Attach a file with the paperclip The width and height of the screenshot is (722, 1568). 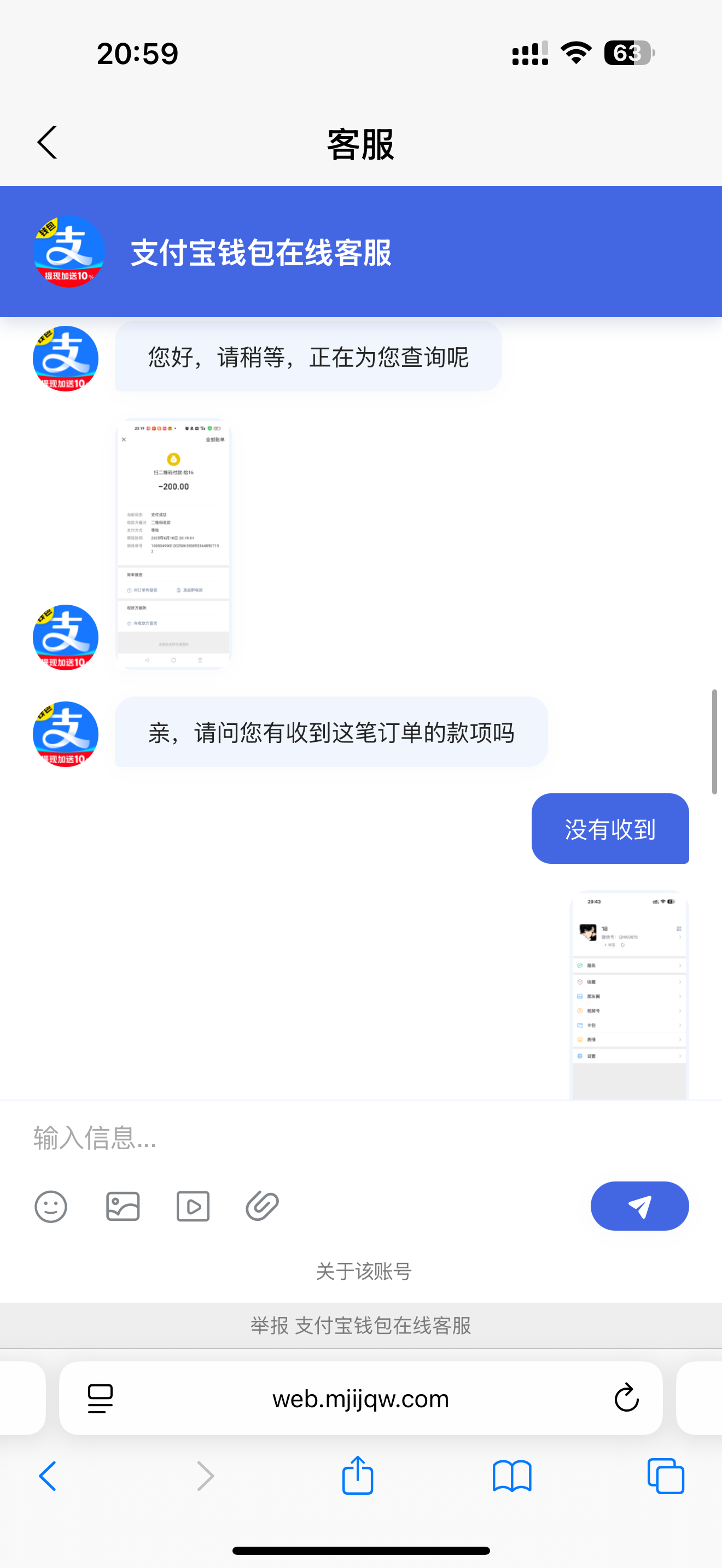[x=263, y=1207]
